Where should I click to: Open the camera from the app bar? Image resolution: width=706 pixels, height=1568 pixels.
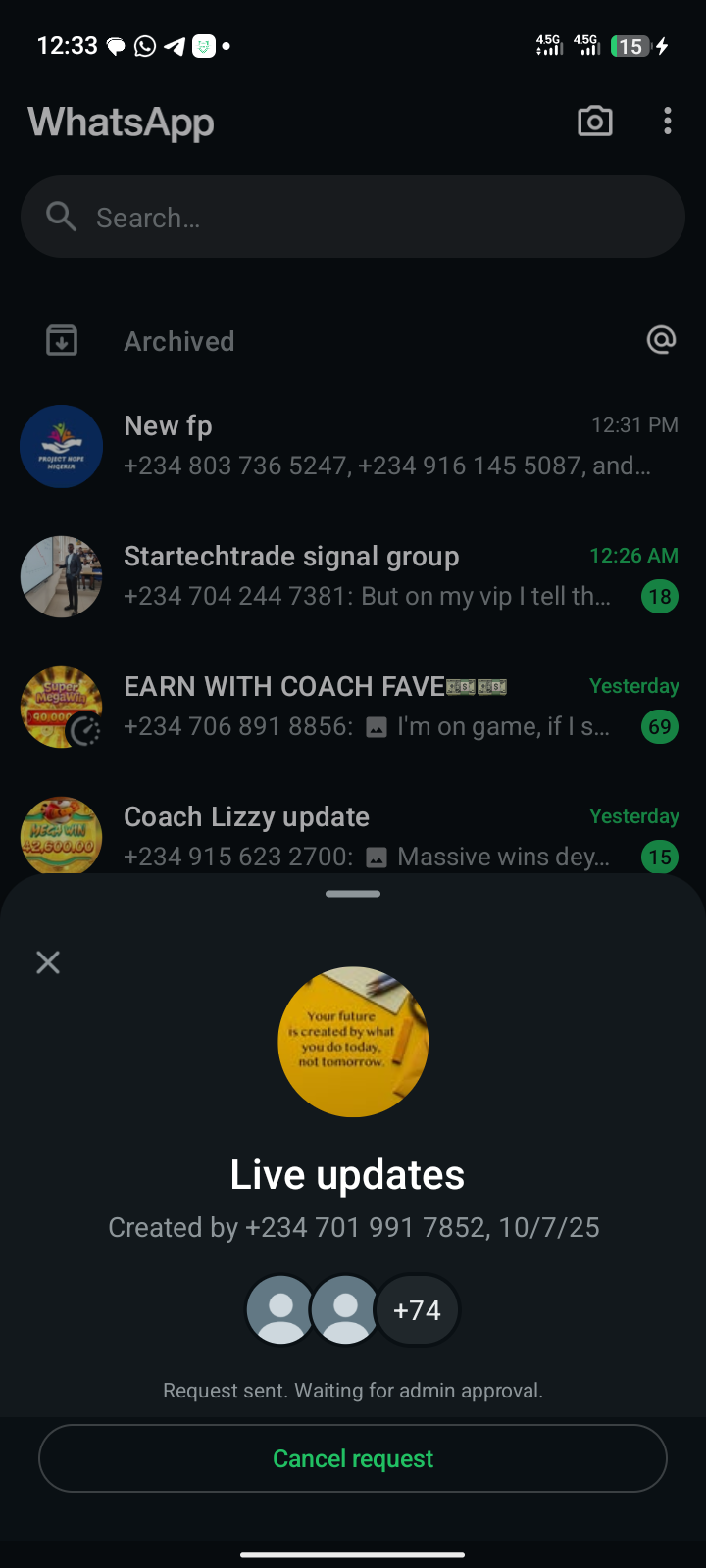click(594, 122)
